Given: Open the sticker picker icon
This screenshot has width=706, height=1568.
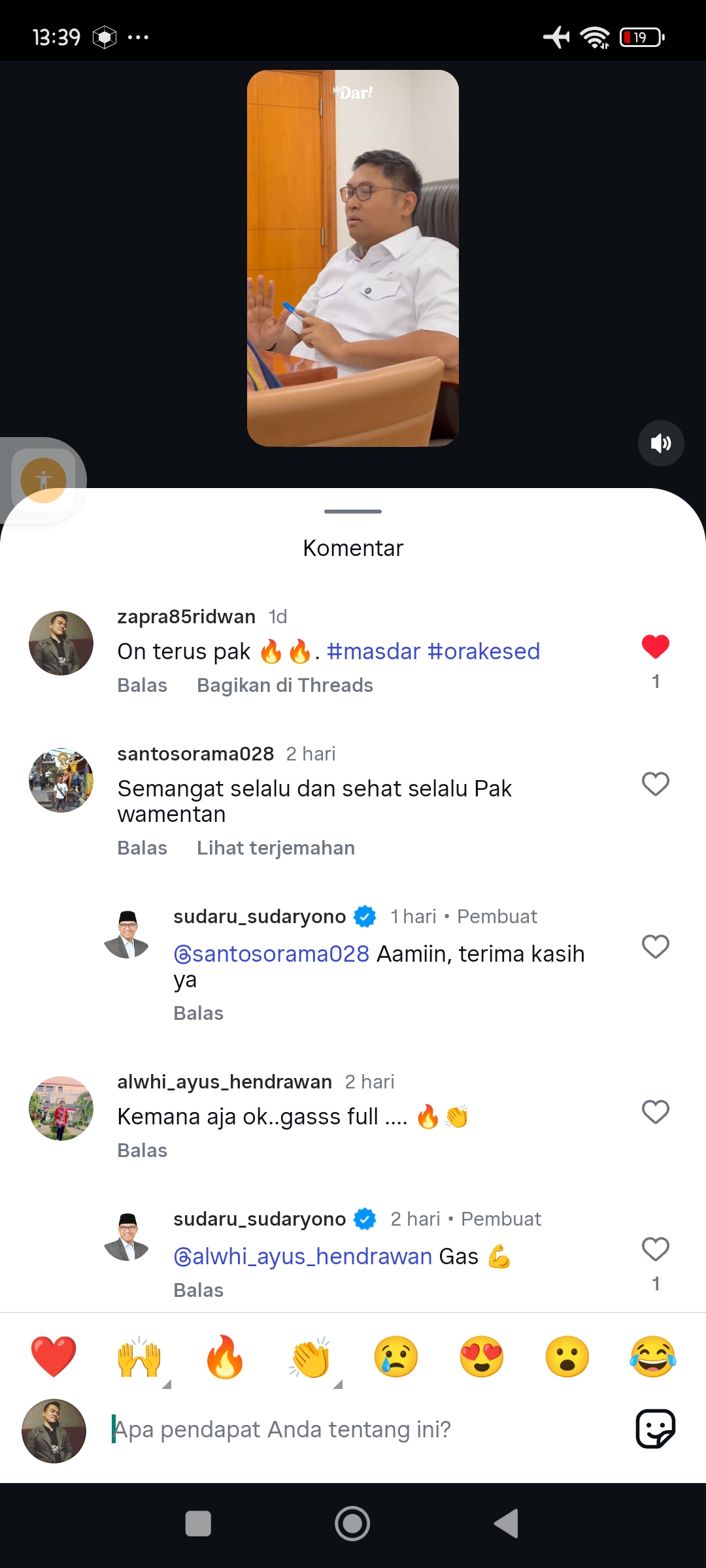Looking at the screenshot, I should tap(656, 1429).
